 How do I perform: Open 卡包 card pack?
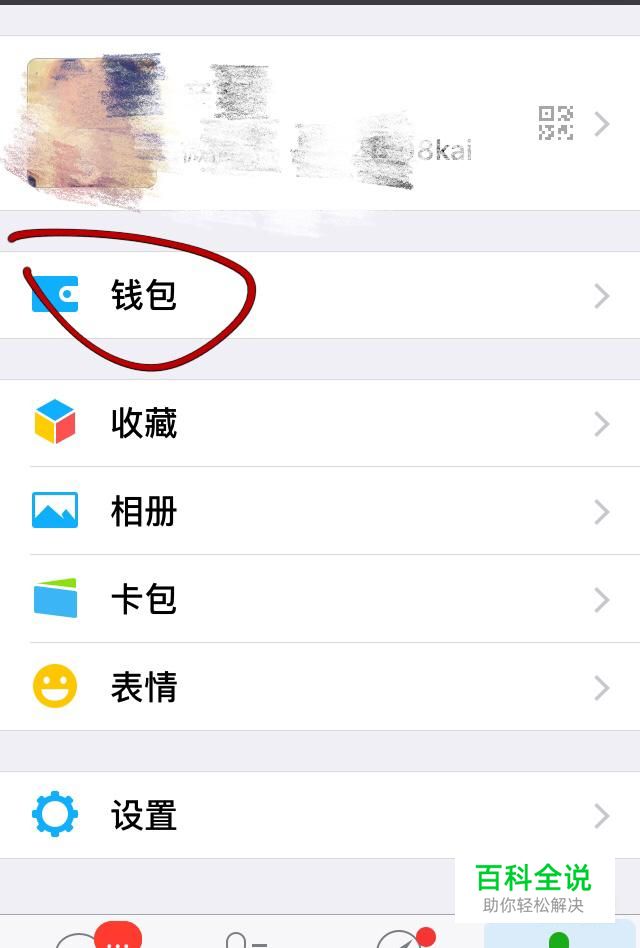coord(320,599)
